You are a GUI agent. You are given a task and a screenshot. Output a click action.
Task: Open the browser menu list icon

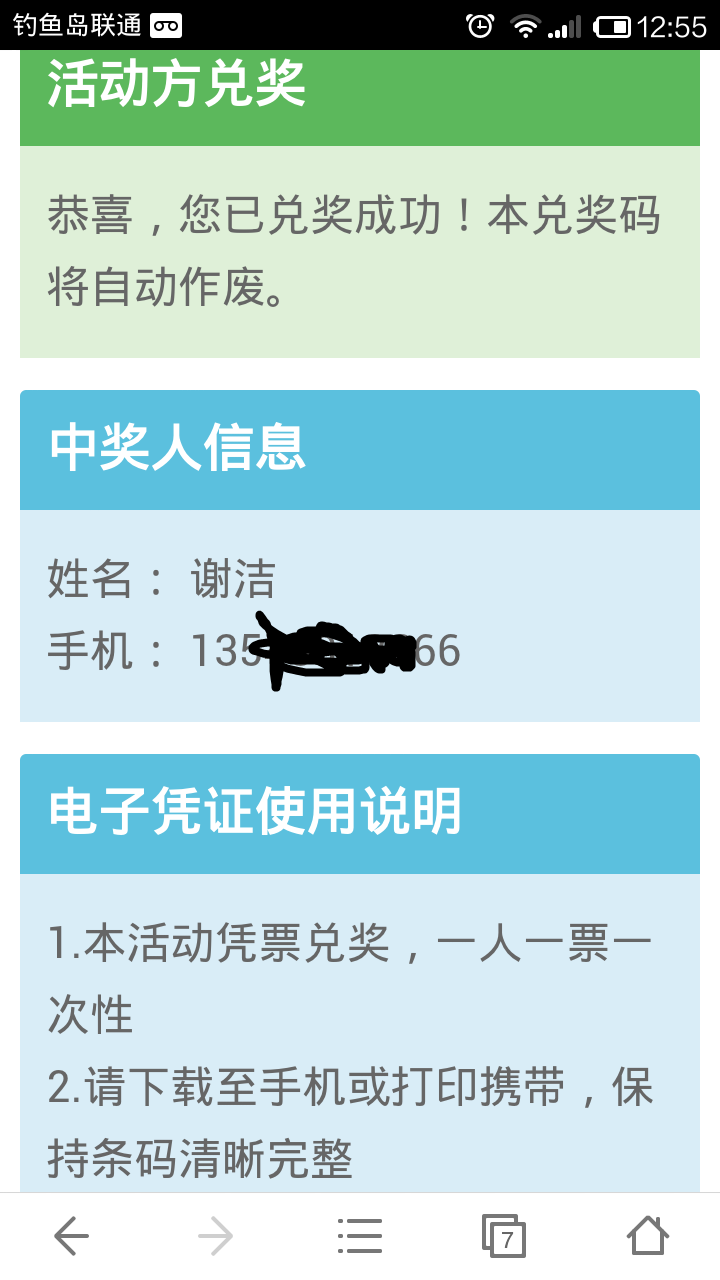point(360,1237)
